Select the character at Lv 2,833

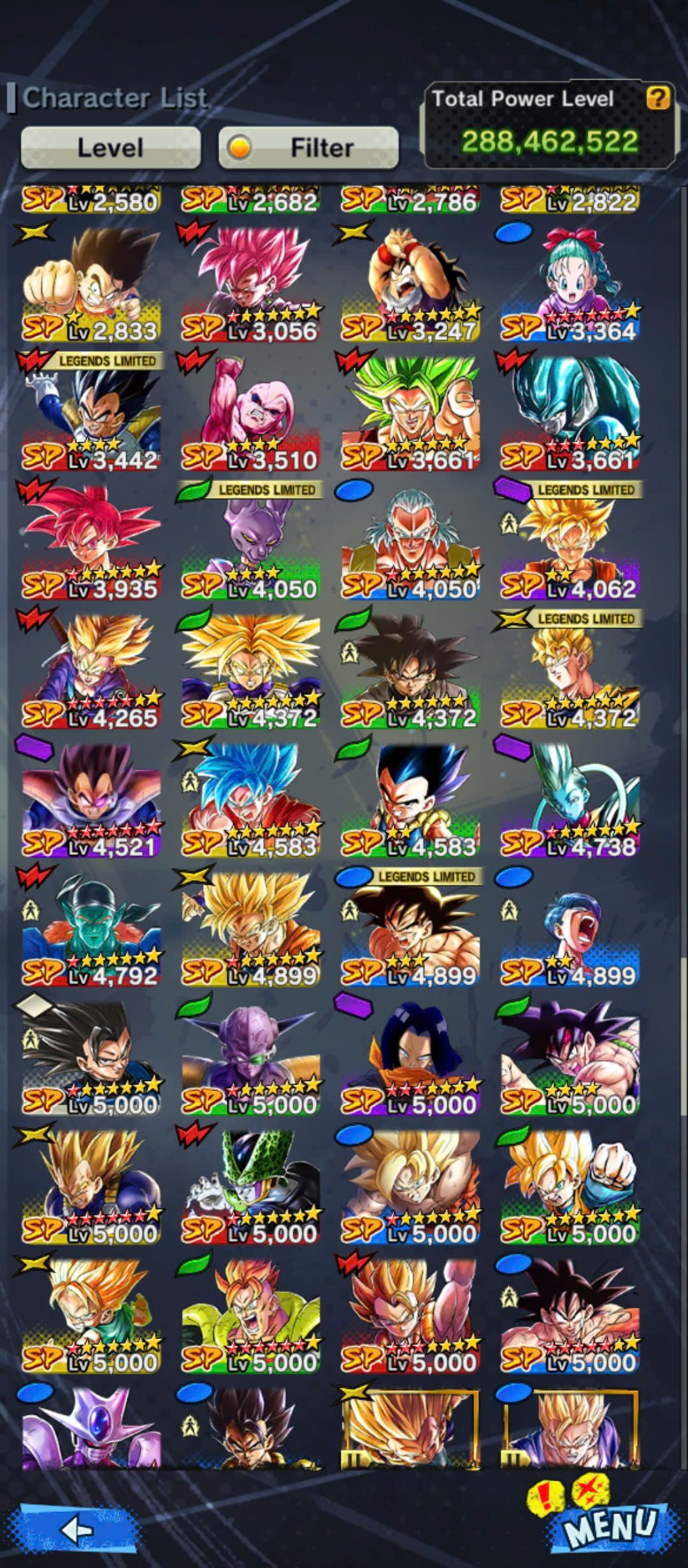point(91,284)
